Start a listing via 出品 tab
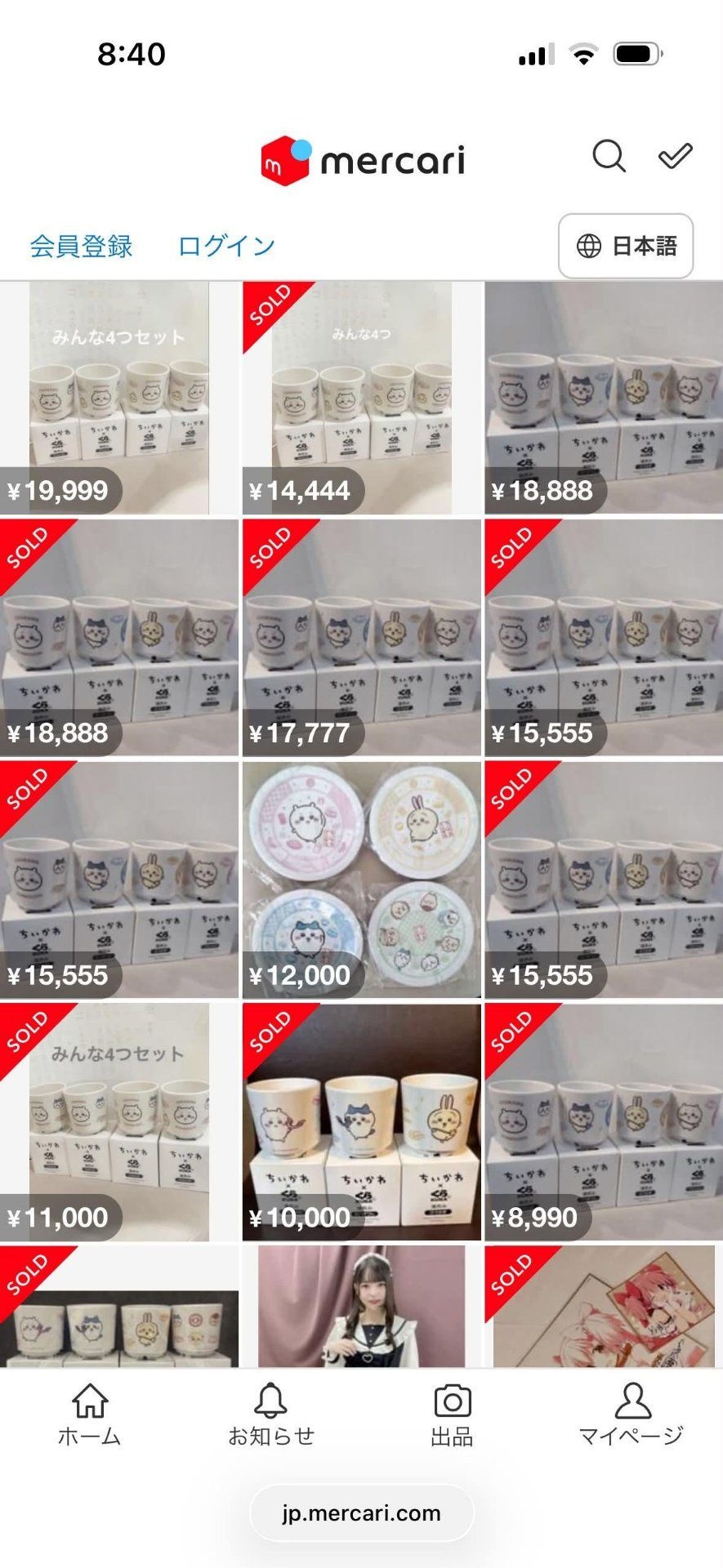The width and height of the screenshot is (723, 1568). (452, 1414)
